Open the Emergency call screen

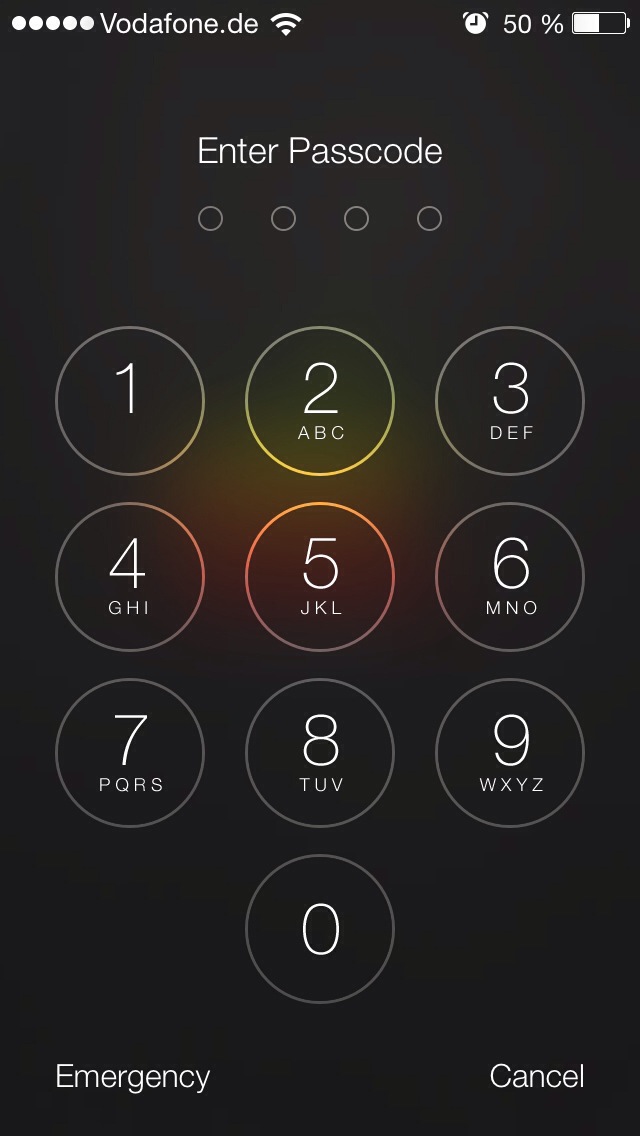[x=133, y=1077]
